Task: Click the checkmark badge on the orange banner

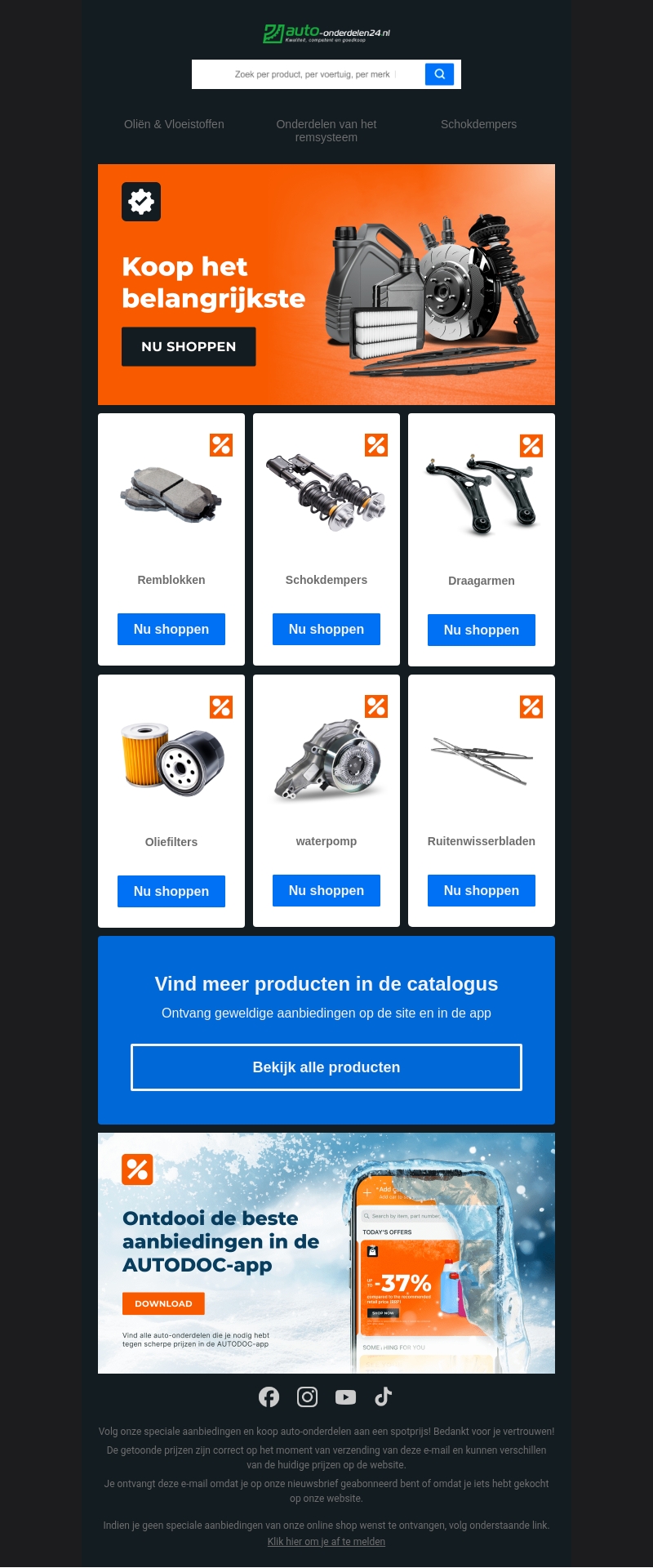Action: point(141,202)
